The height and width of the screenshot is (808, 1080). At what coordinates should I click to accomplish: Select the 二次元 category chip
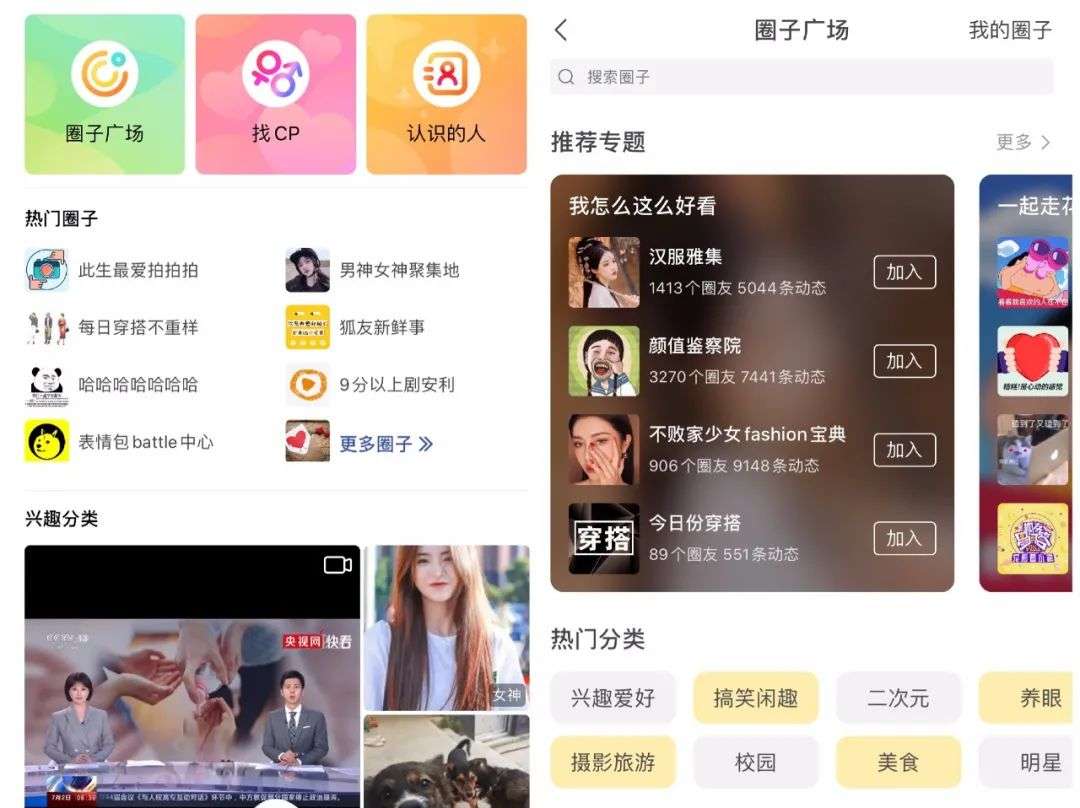(x=898, y=698)
